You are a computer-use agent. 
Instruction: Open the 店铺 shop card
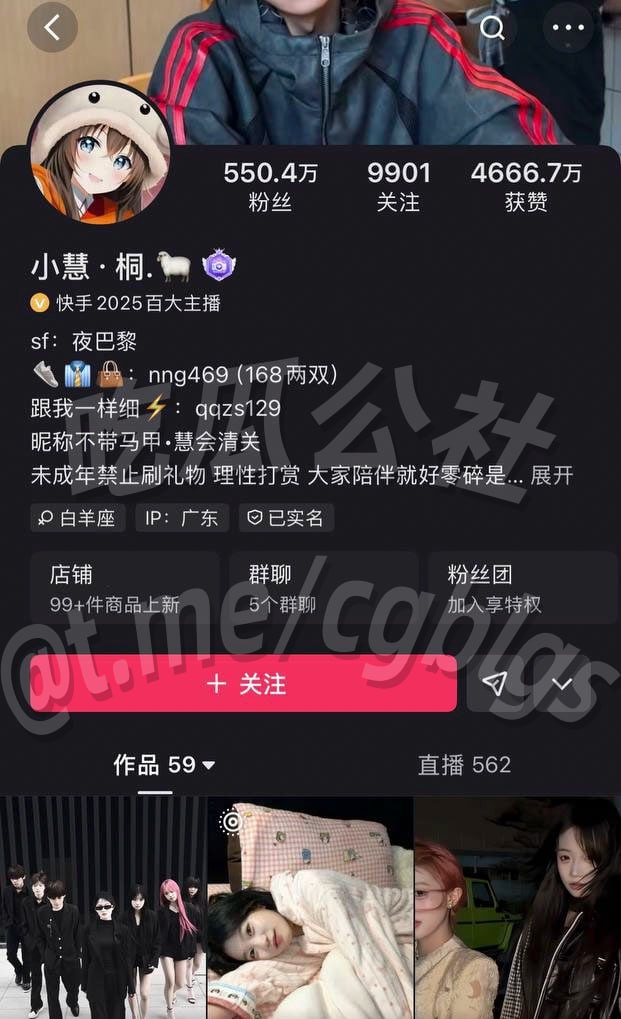(x=125, y=588)
